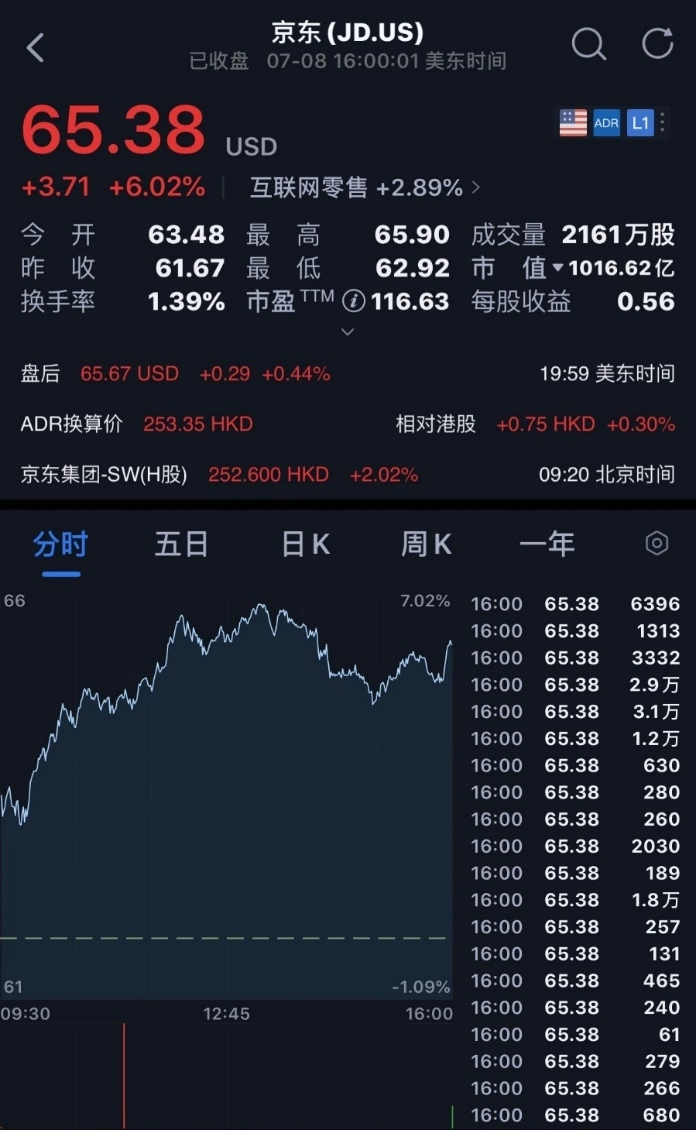The image size is (696, 1130).
Task: Tap the L1 quote level badge
Action: [640, 123]
